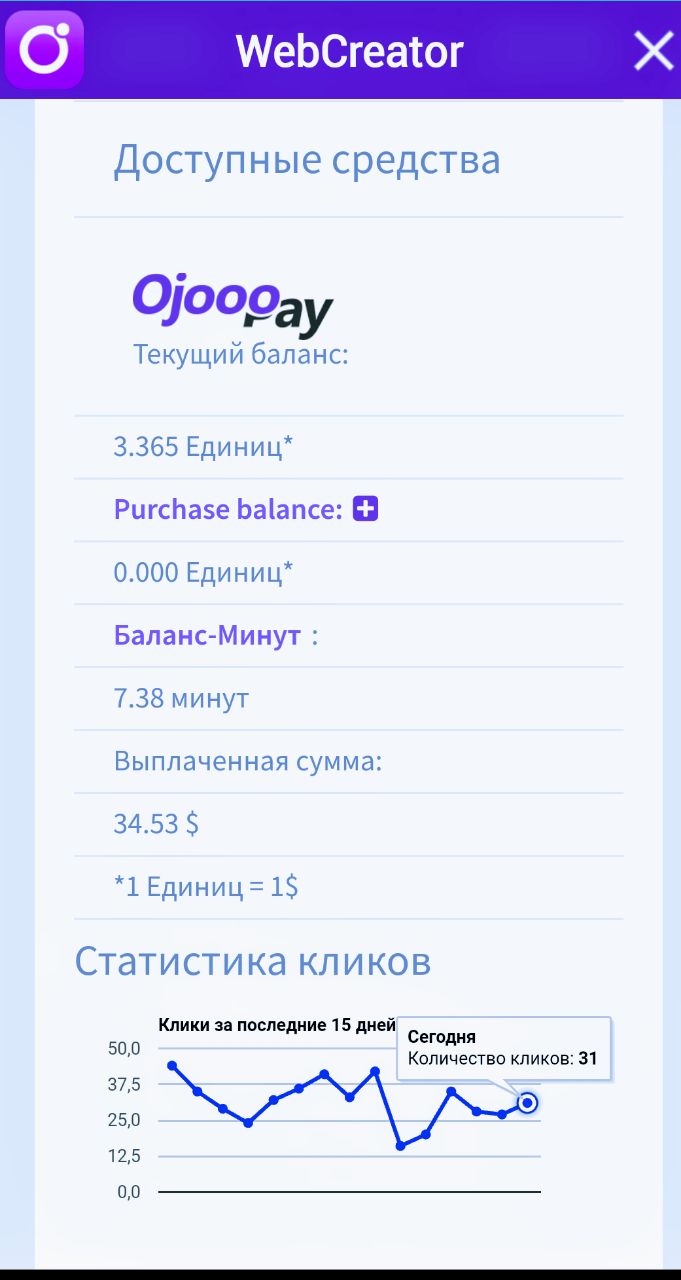Close the WebCreator window
681x1280 pixels.
tap(653, 50)
